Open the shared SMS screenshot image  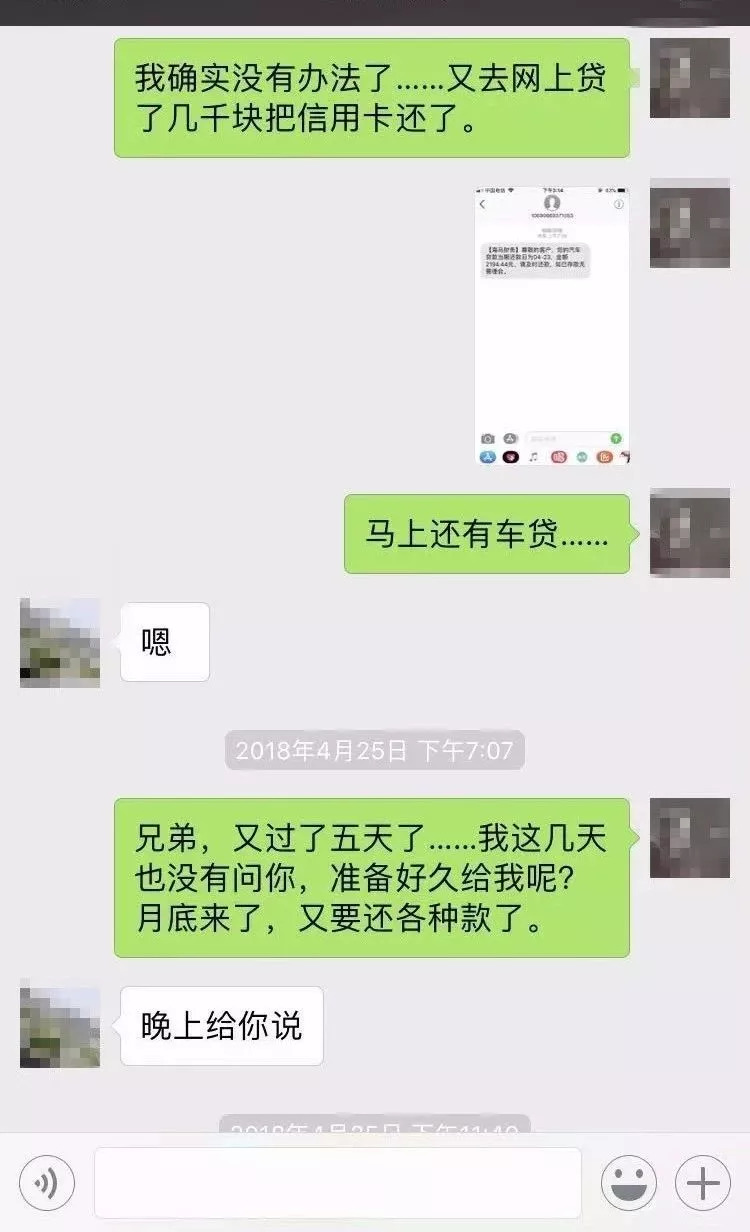pos(552,325)
